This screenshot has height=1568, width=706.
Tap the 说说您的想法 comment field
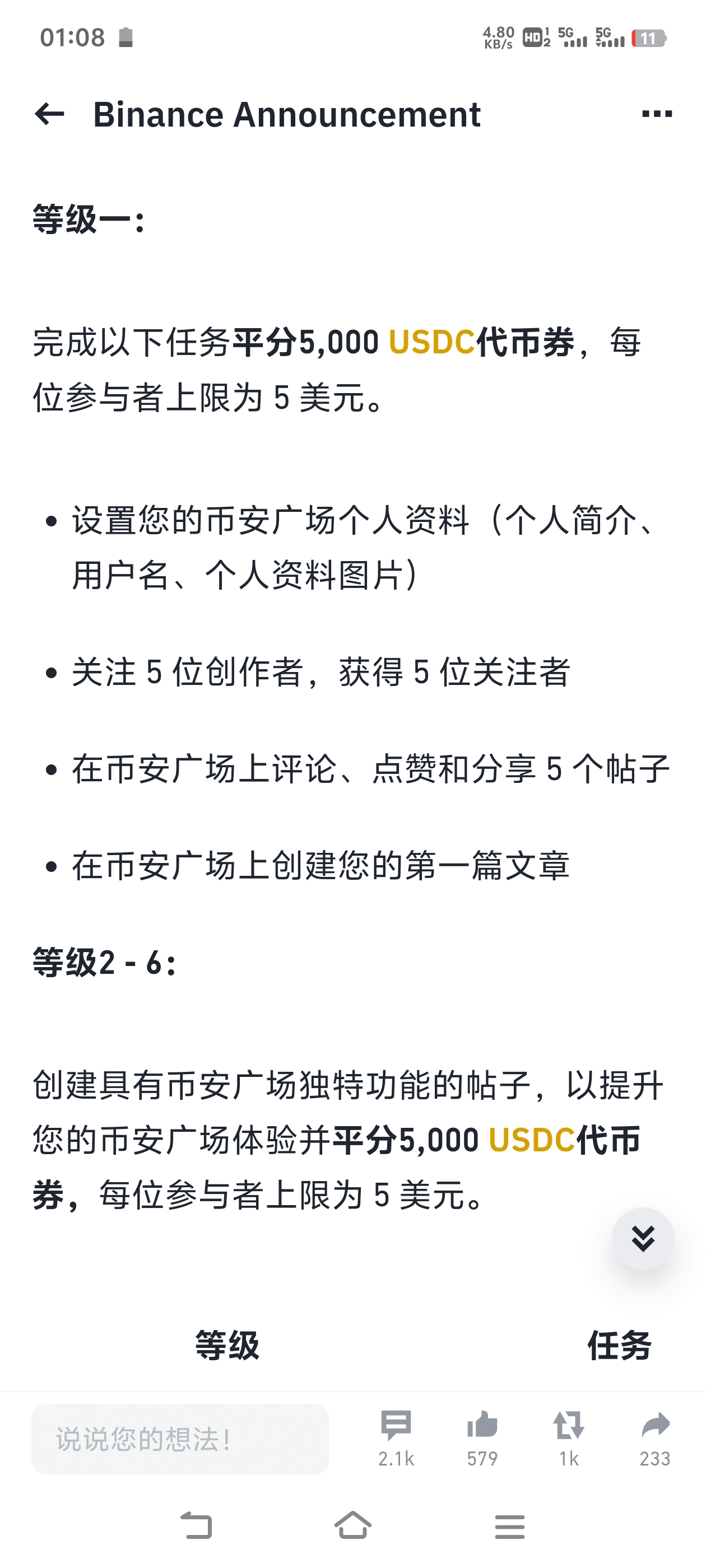coord(180,1439)
